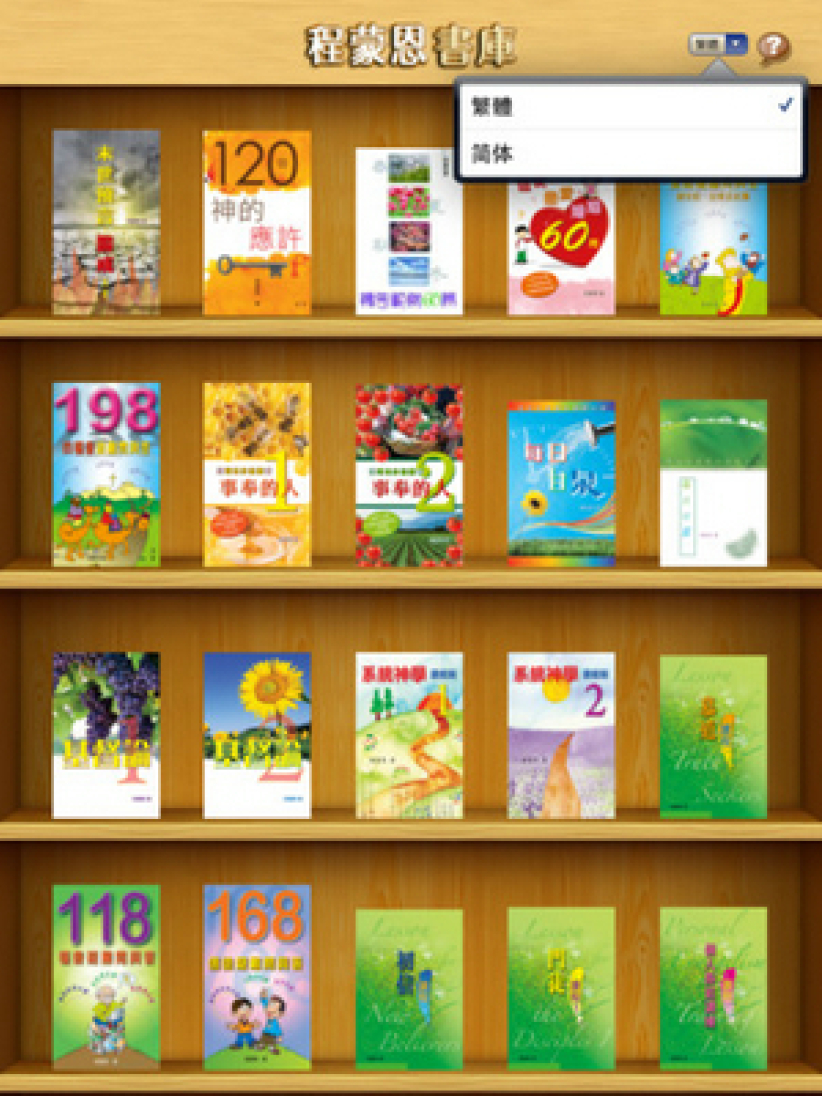Open 系統神學 volume 2
The image size is (822, 1096).
[x=561, y=735]
